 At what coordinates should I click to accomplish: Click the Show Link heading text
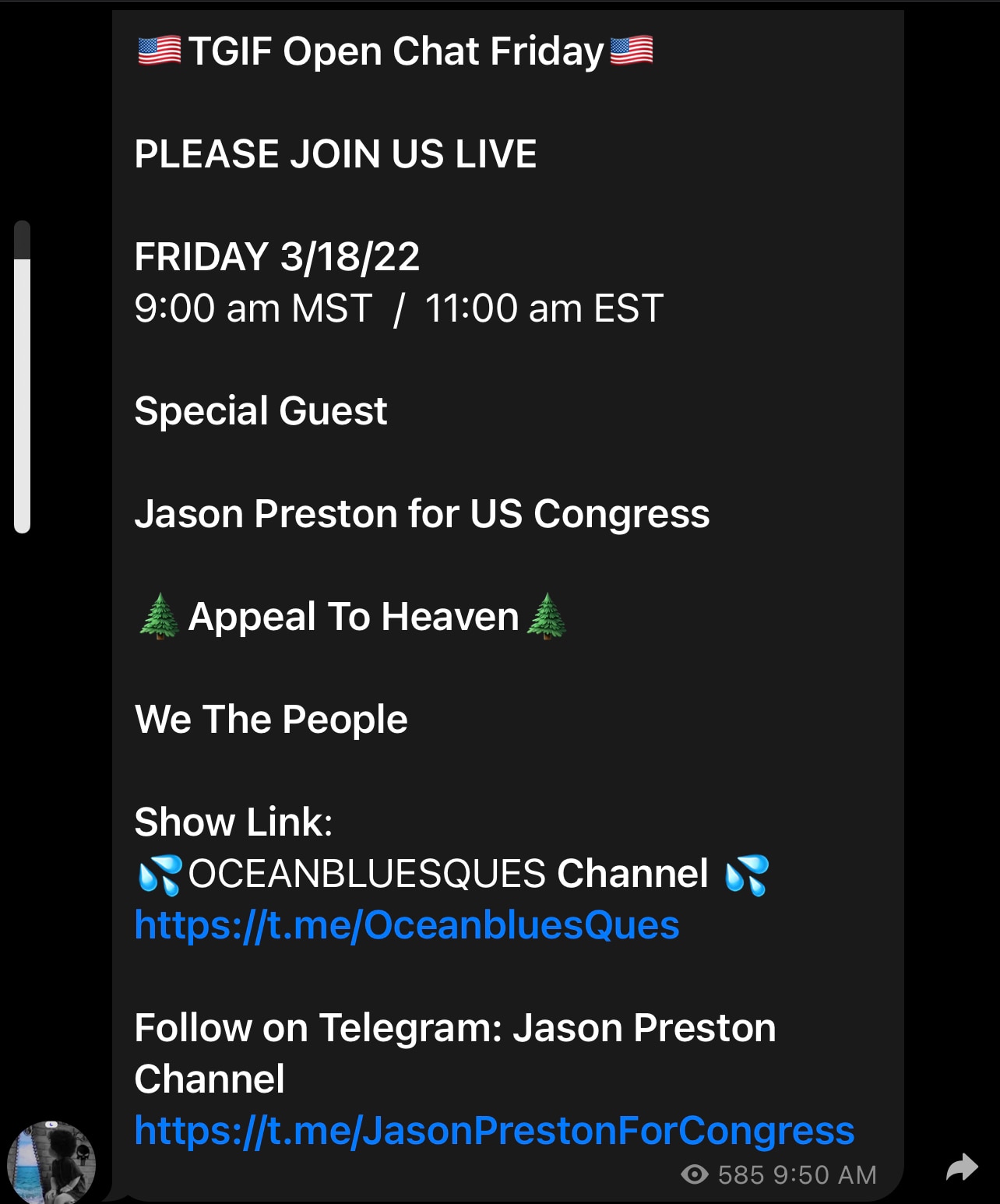click(233, 822)
